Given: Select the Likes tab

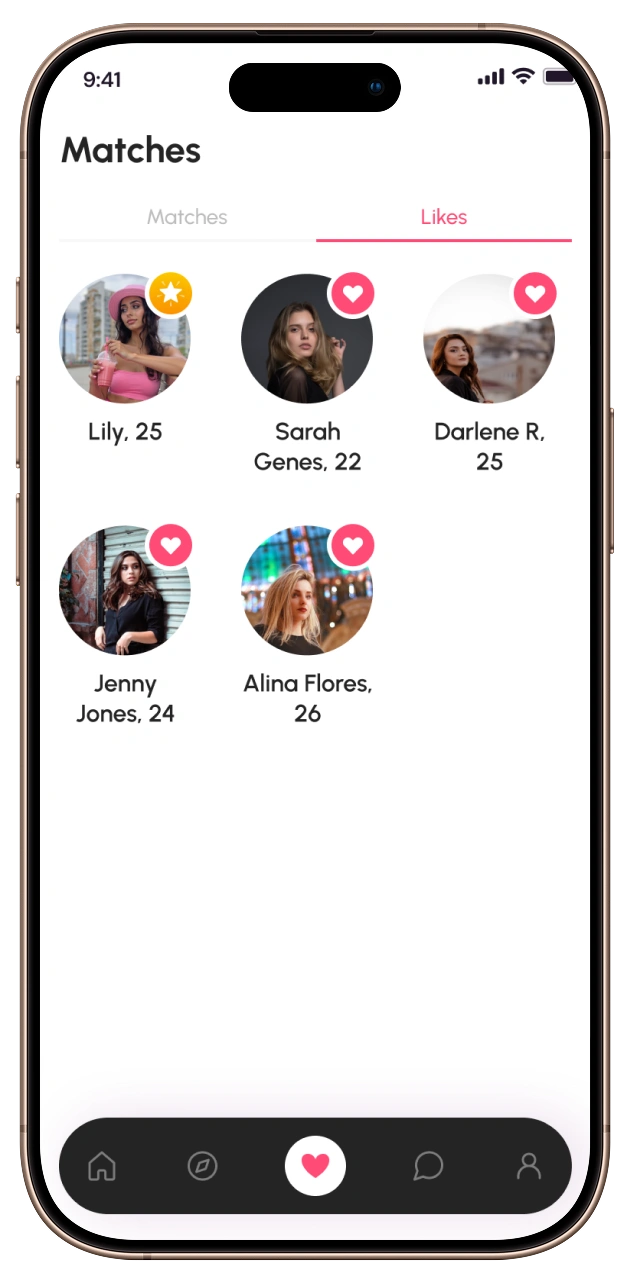Looking at the screenshot, I should point(443,217).
